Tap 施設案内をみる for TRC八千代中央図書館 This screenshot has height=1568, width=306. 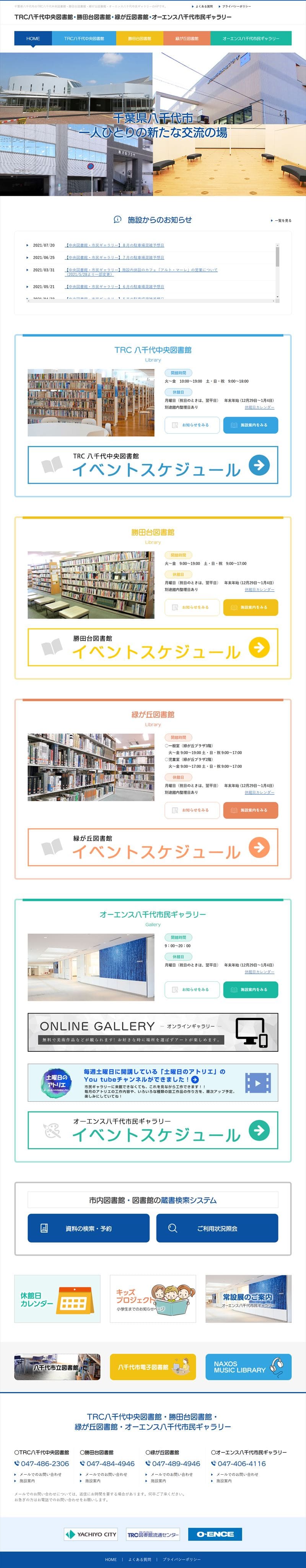click(x=250, y=425)
